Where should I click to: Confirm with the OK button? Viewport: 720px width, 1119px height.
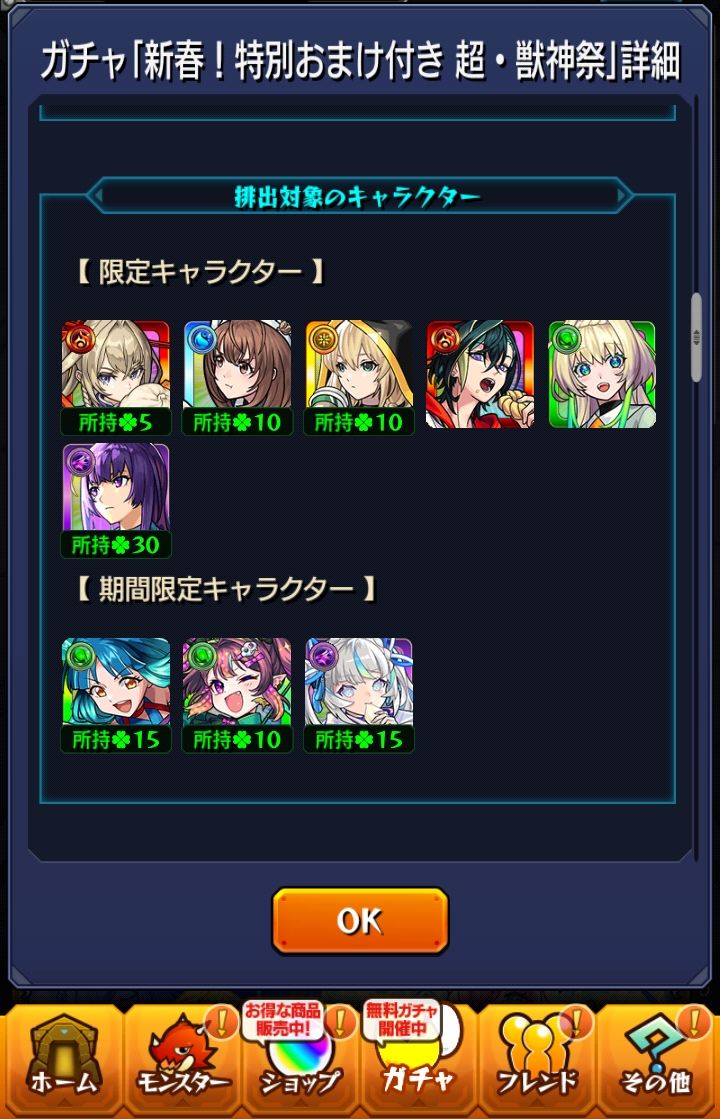click(360, 920)
